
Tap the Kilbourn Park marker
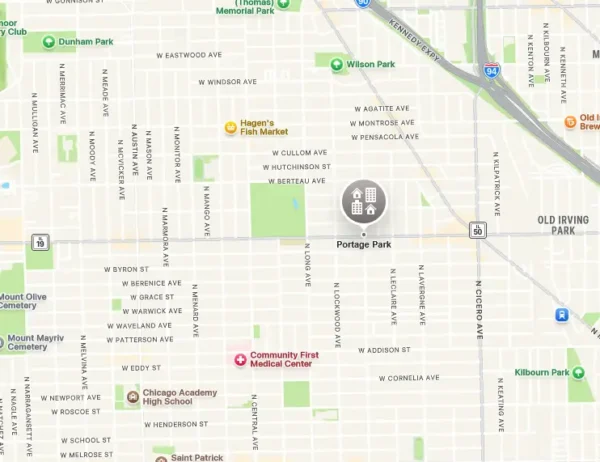coord(579,373)
